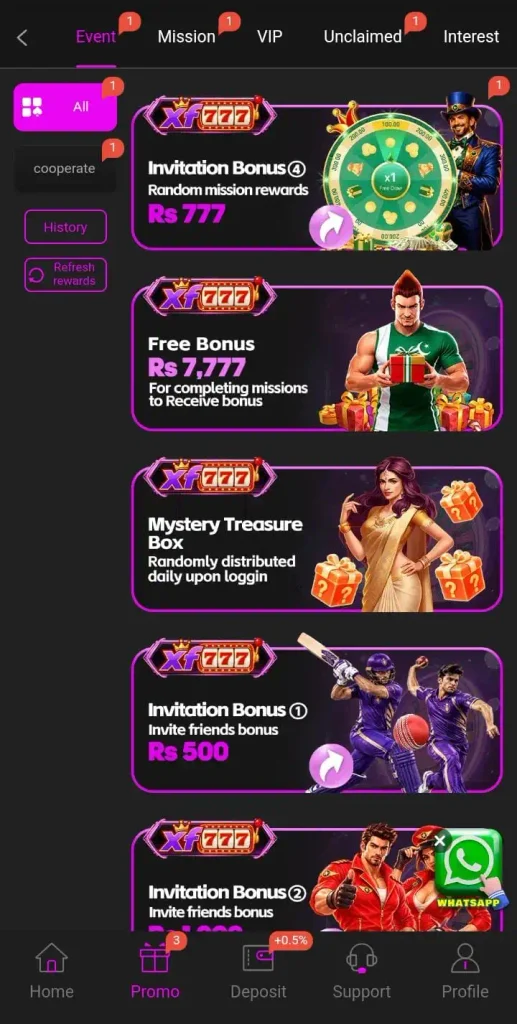Screen dimensions: 517x1024
Task: Open the rewards History
Action: [x=65, y=227]
